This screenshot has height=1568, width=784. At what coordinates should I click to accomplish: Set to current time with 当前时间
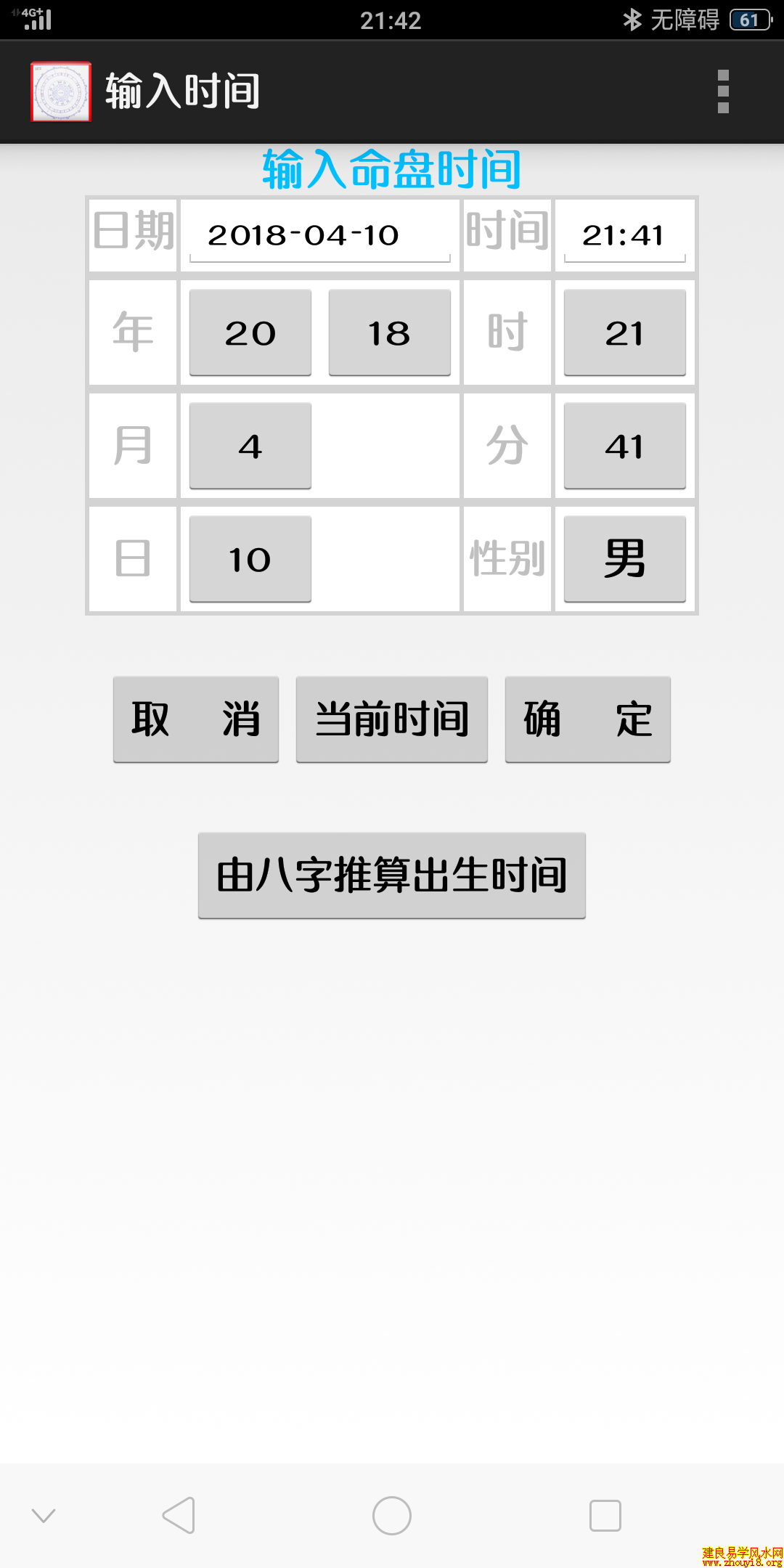pyautogui.click(x=392, y=719)
